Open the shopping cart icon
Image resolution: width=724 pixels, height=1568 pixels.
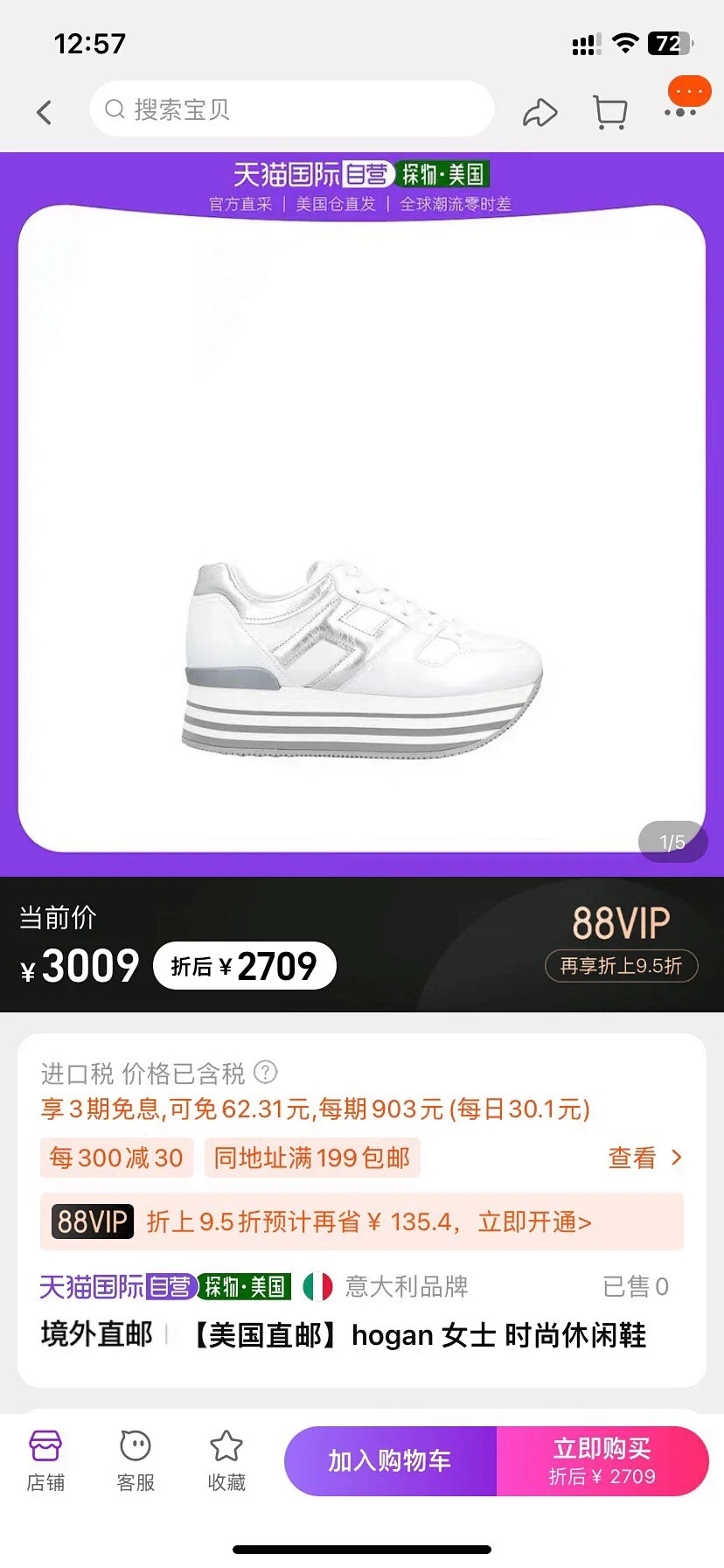(x=609, y=112)
